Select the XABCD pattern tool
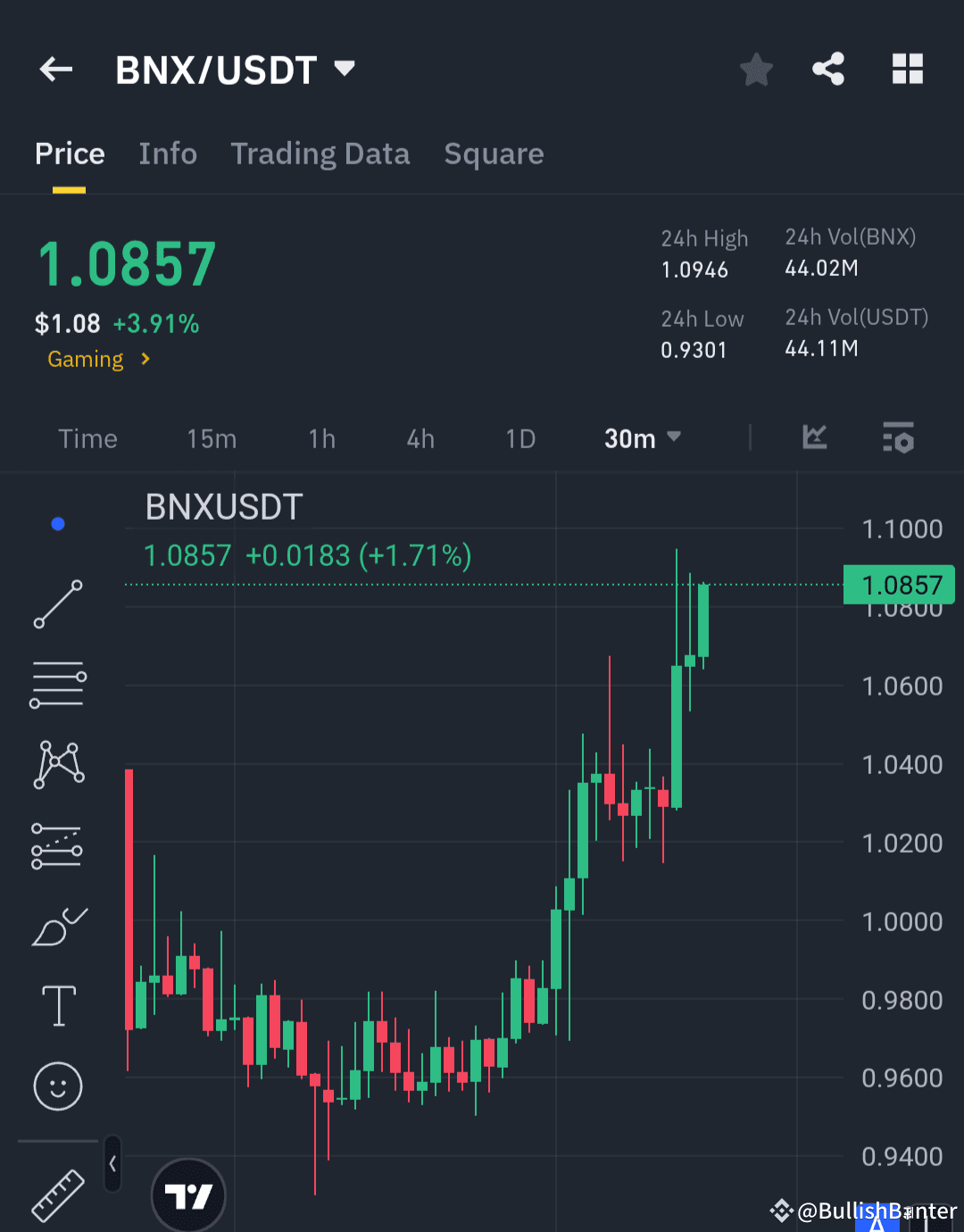Image resolution: width=964 pixels, height=1232 pixels. click(x=58, y=763)
